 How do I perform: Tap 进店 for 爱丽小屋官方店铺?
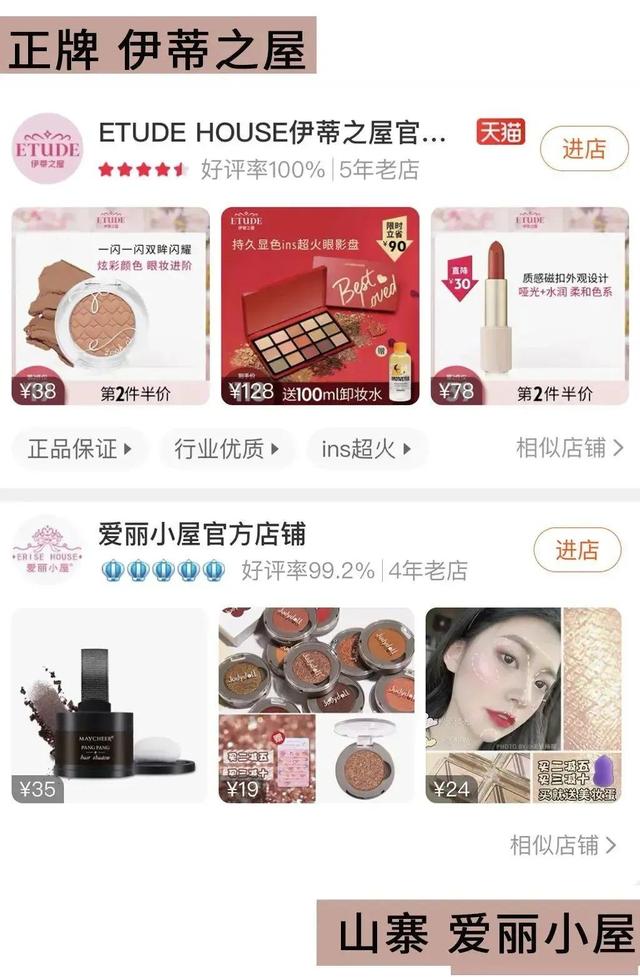(578, 551)
